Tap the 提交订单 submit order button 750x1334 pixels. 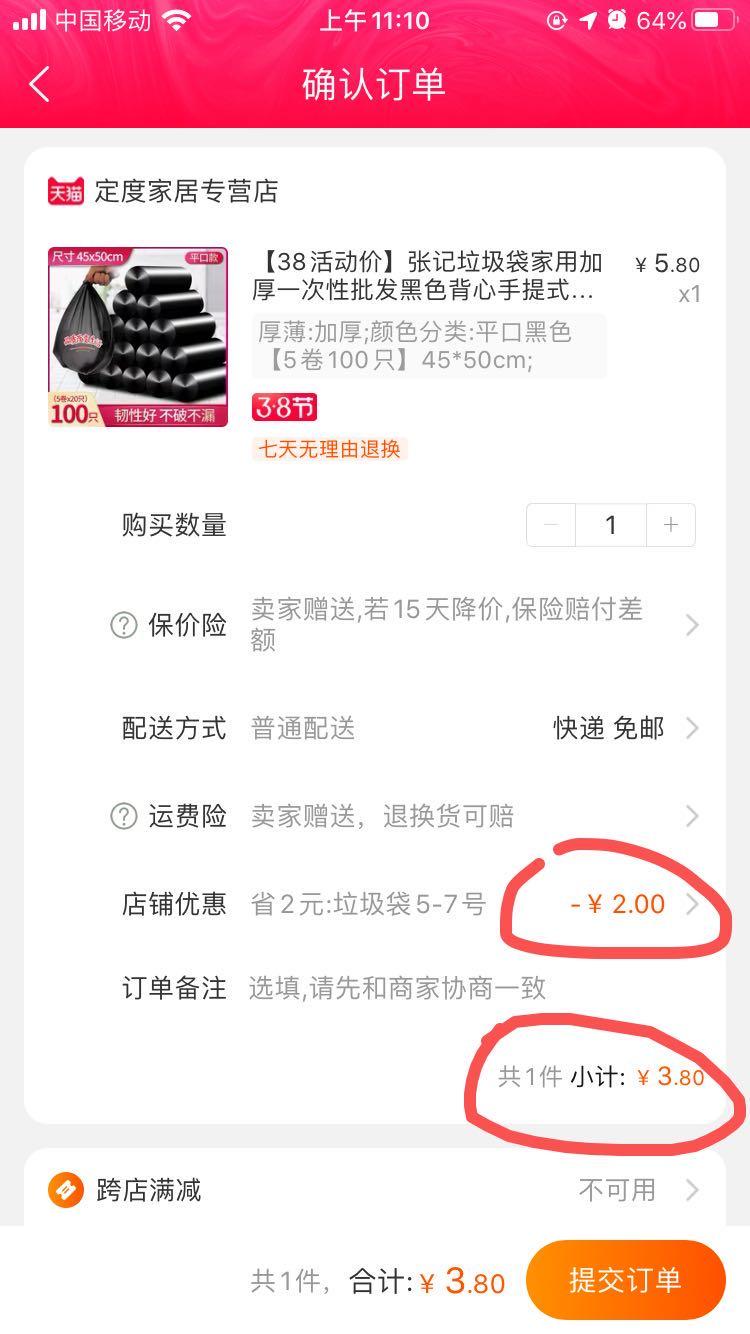(x=625, y=1279)
